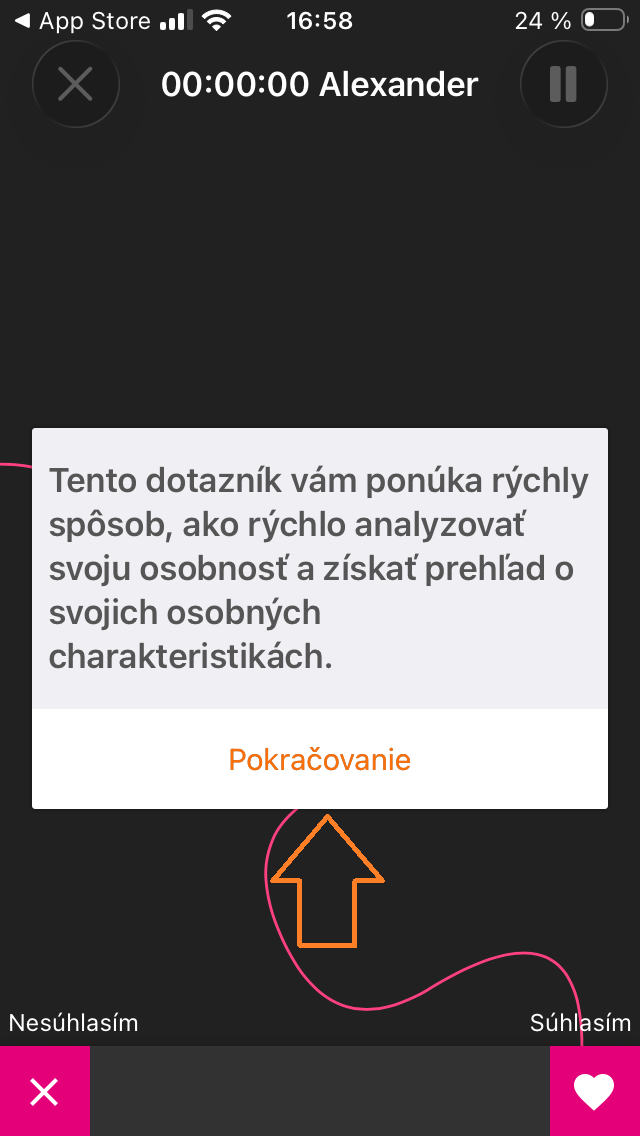Close the questionnaire with the top X
The height and width of the screenshot is (1136, 640).
(76, 84)
